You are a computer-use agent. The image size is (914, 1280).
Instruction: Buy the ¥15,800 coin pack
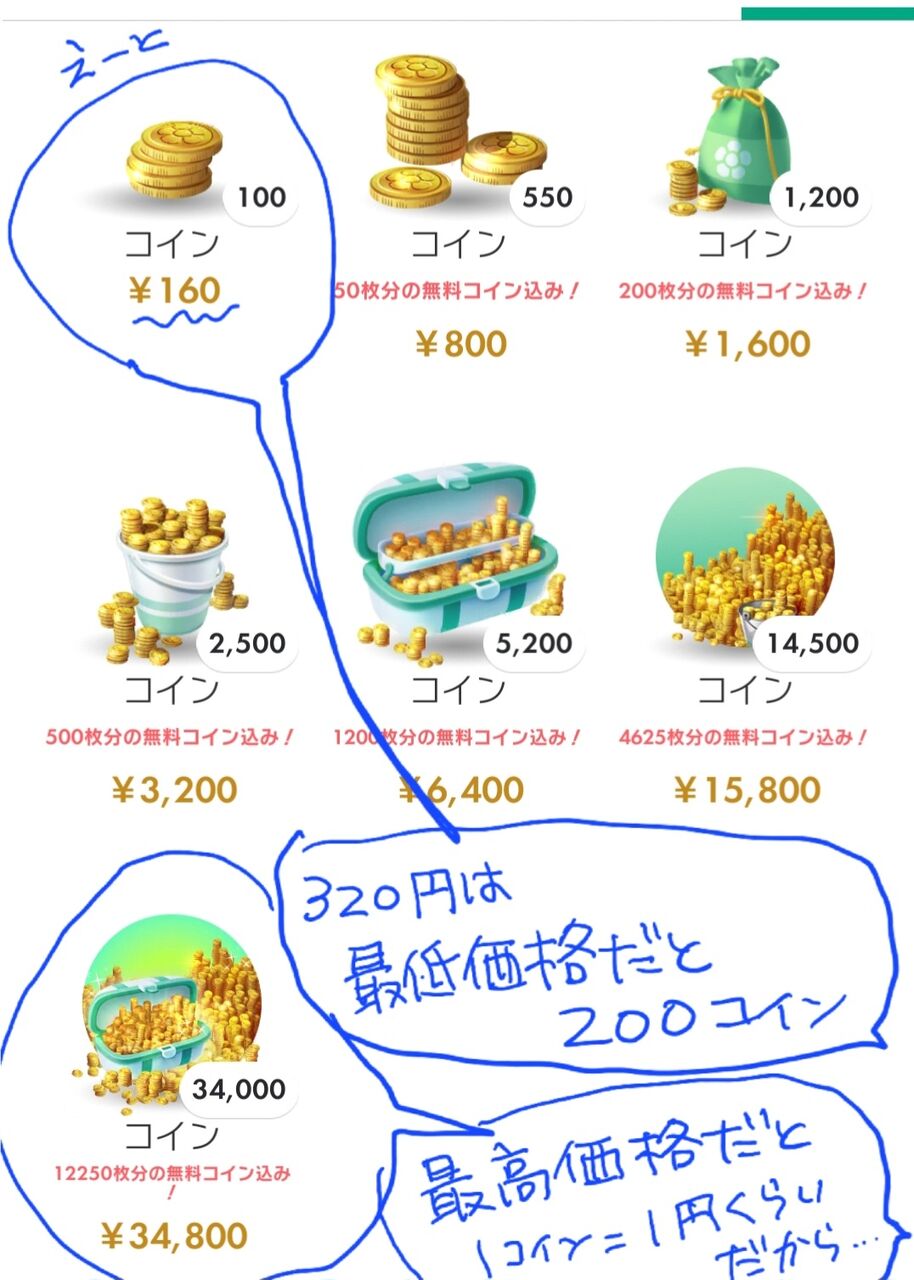click(748, 790)
